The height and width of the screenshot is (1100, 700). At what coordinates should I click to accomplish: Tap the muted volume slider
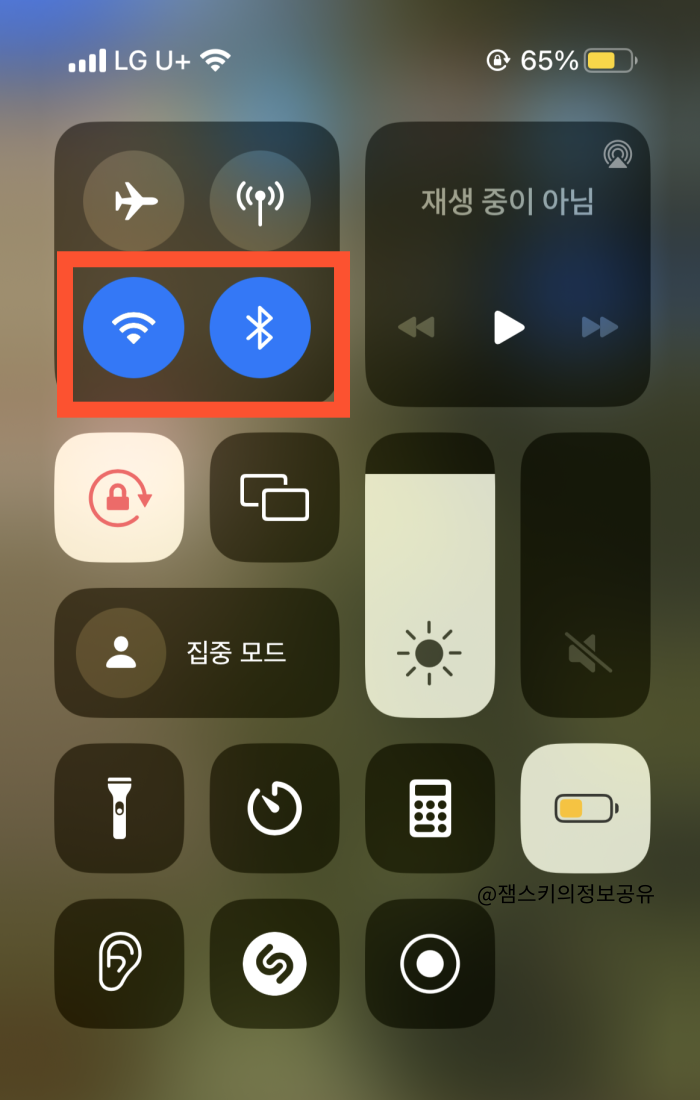coord(585,575)
